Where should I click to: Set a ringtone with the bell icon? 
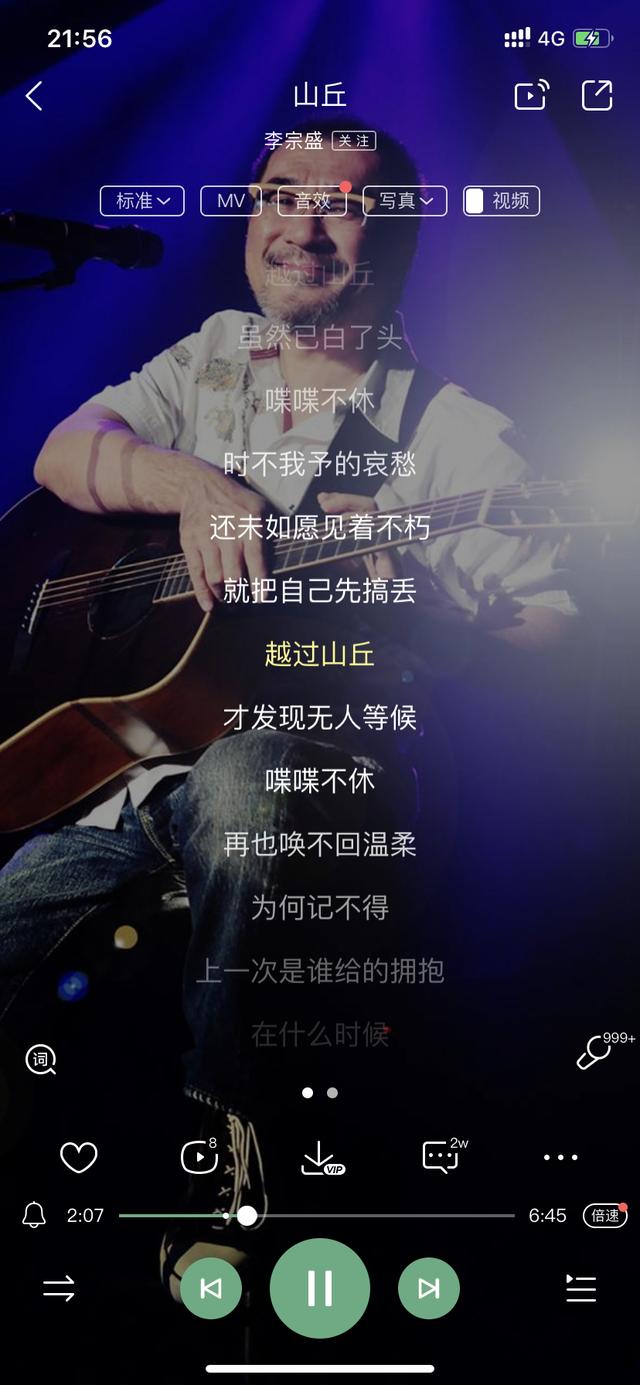[34, 1215]
